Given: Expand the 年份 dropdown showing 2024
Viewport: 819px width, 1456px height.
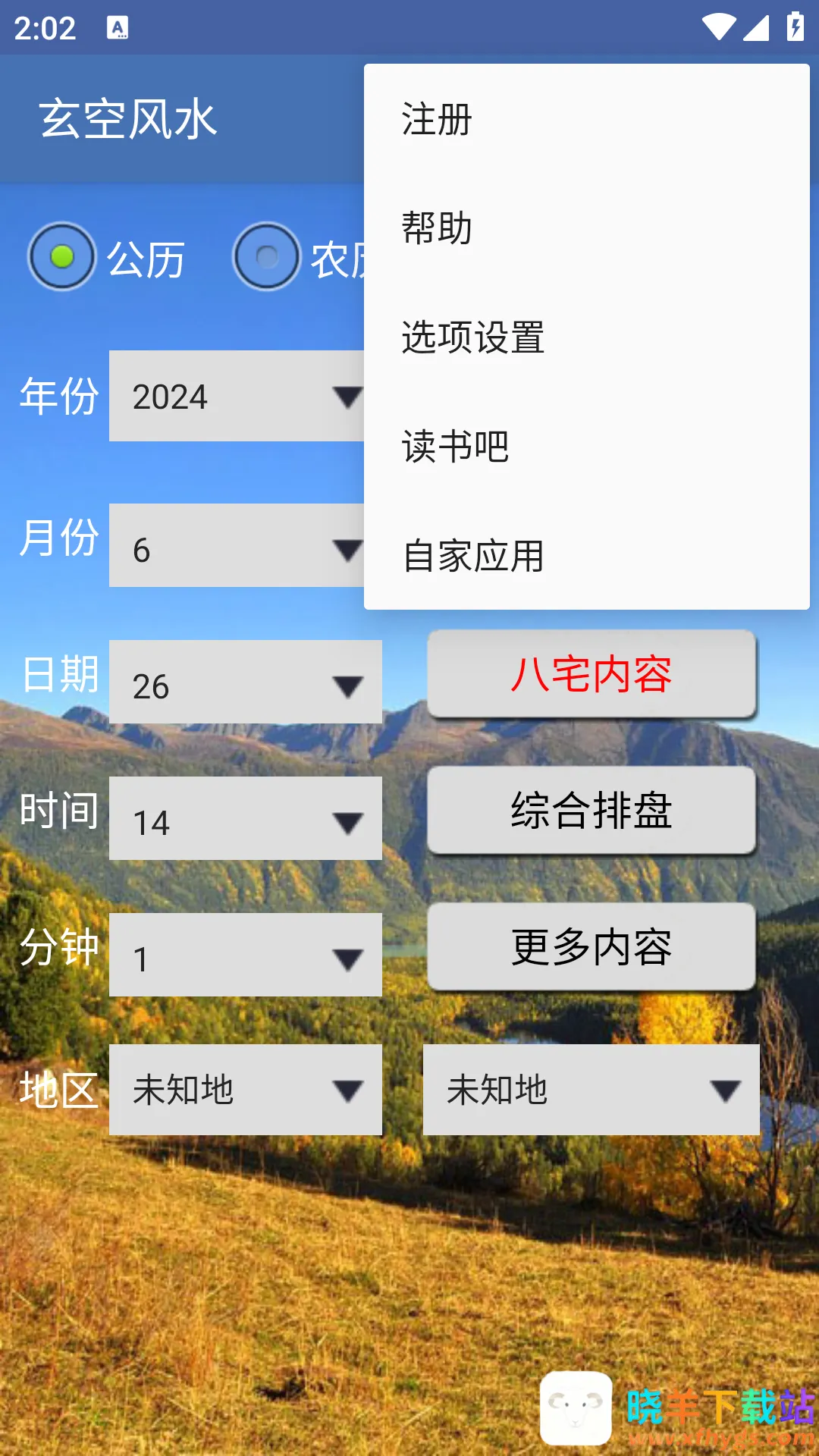Looking at the screenshot, I should pos(237,397).
